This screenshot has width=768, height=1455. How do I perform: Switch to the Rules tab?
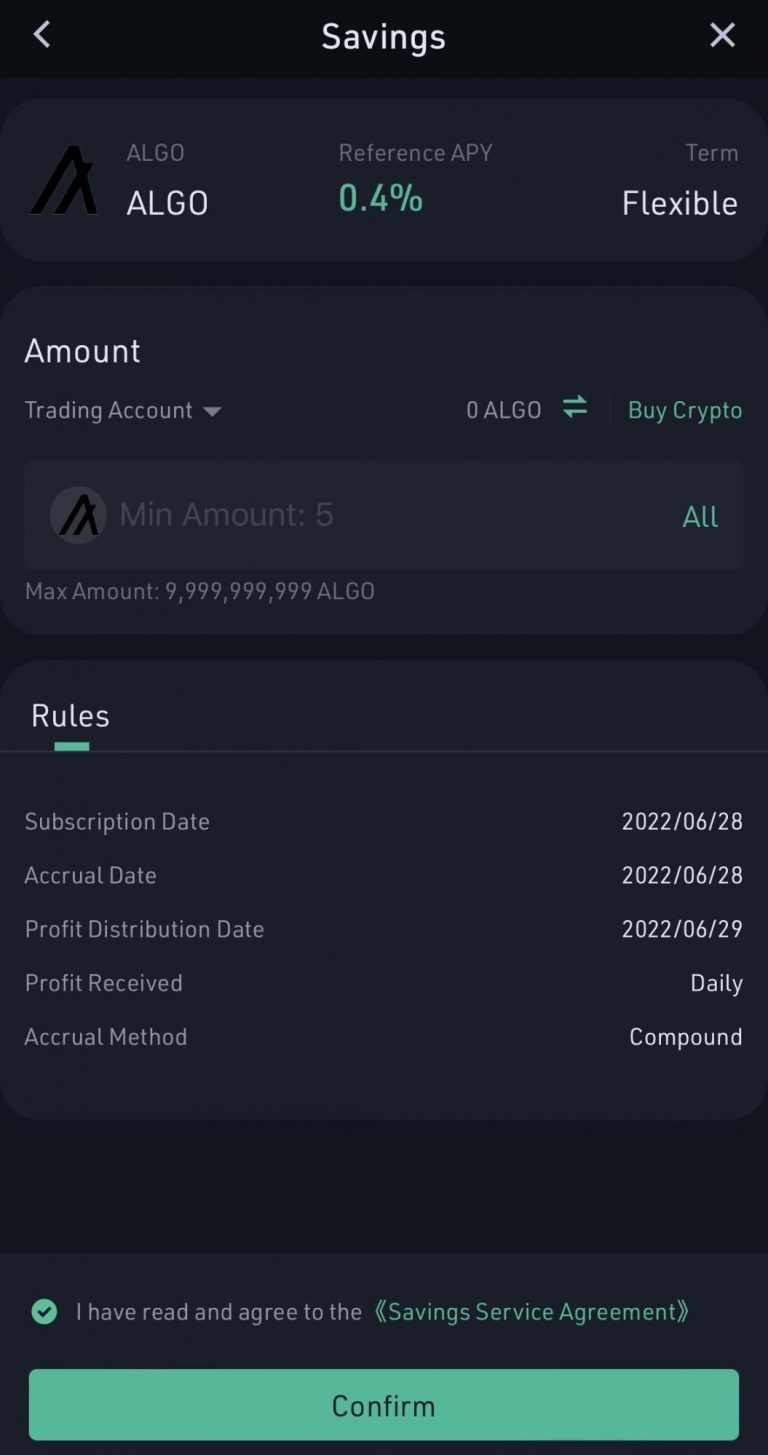[68, 715]
